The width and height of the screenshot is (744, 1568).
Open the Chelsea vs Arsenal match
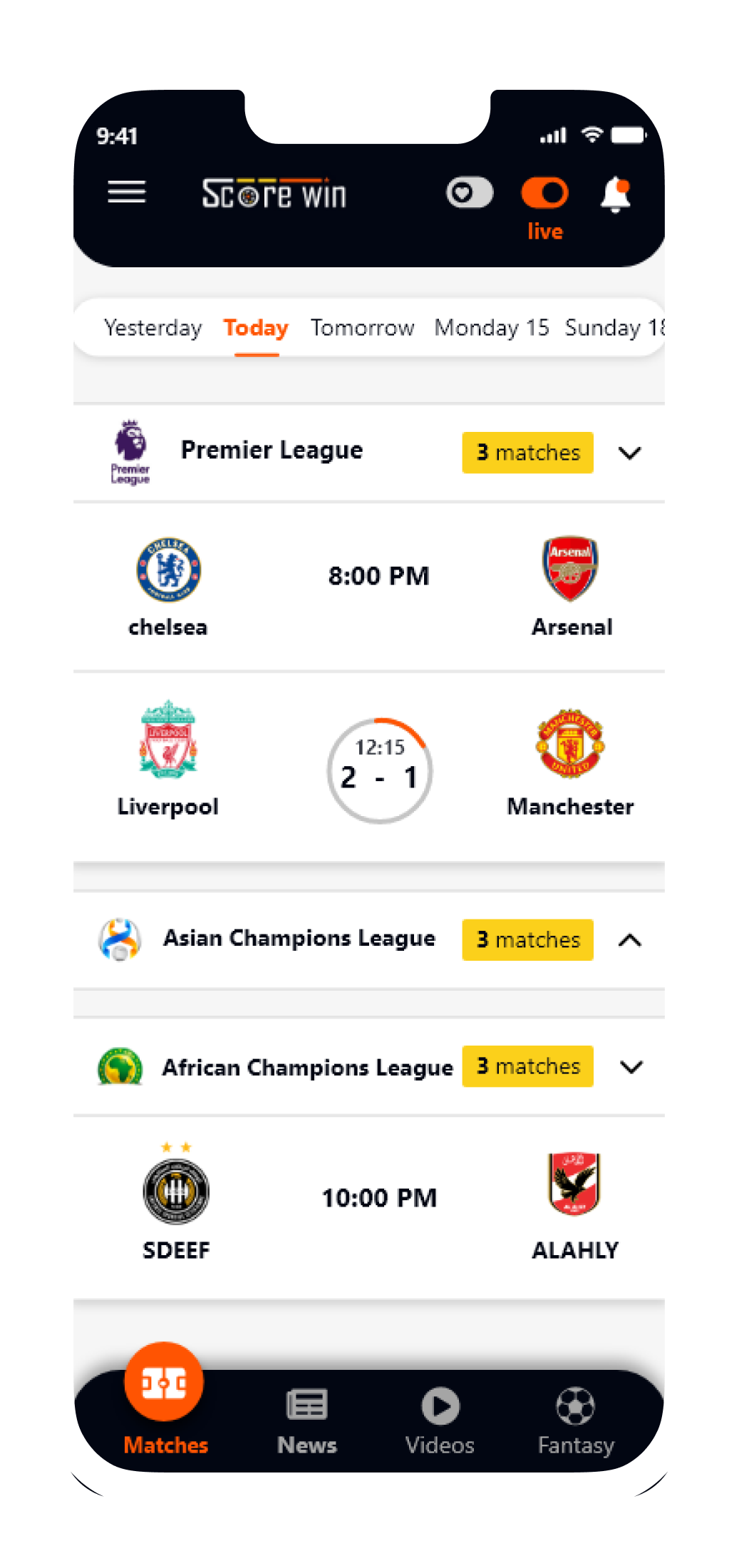pyautogui.click(x=378, y=586)
